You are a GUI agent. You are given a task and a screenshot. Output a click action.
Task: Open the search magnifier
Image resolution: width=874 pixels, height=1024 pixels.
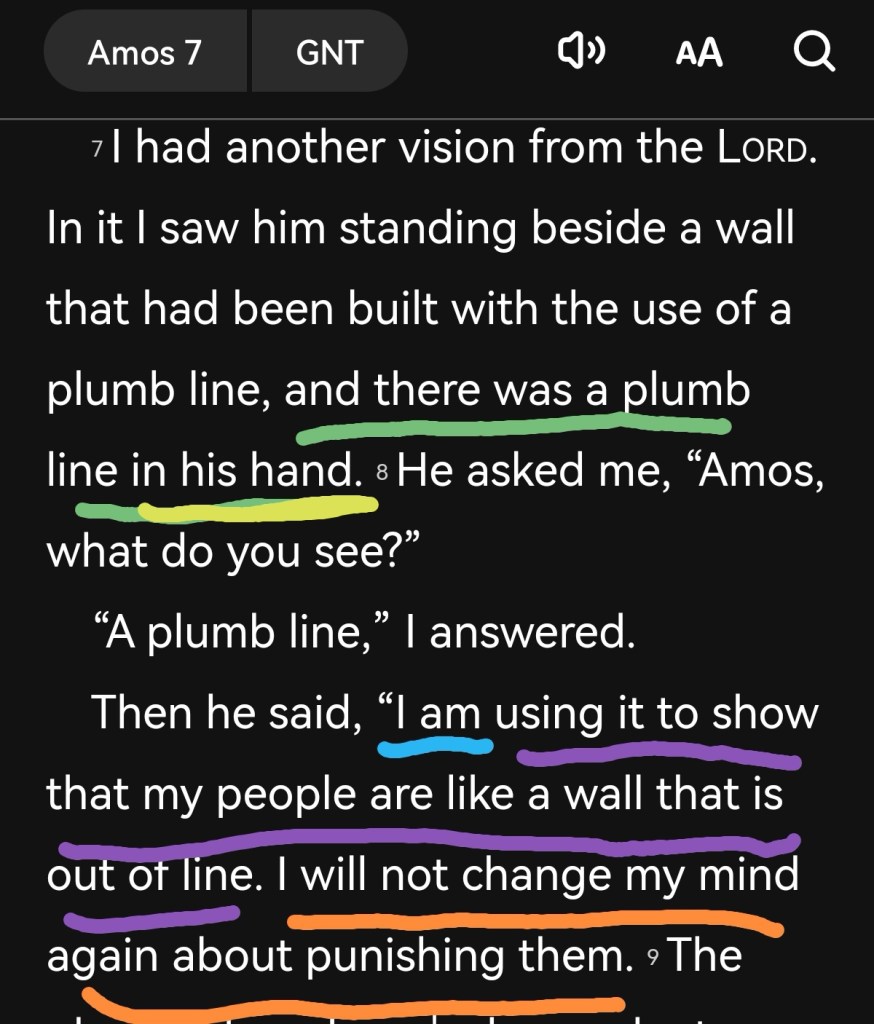[x=813, y=52]
